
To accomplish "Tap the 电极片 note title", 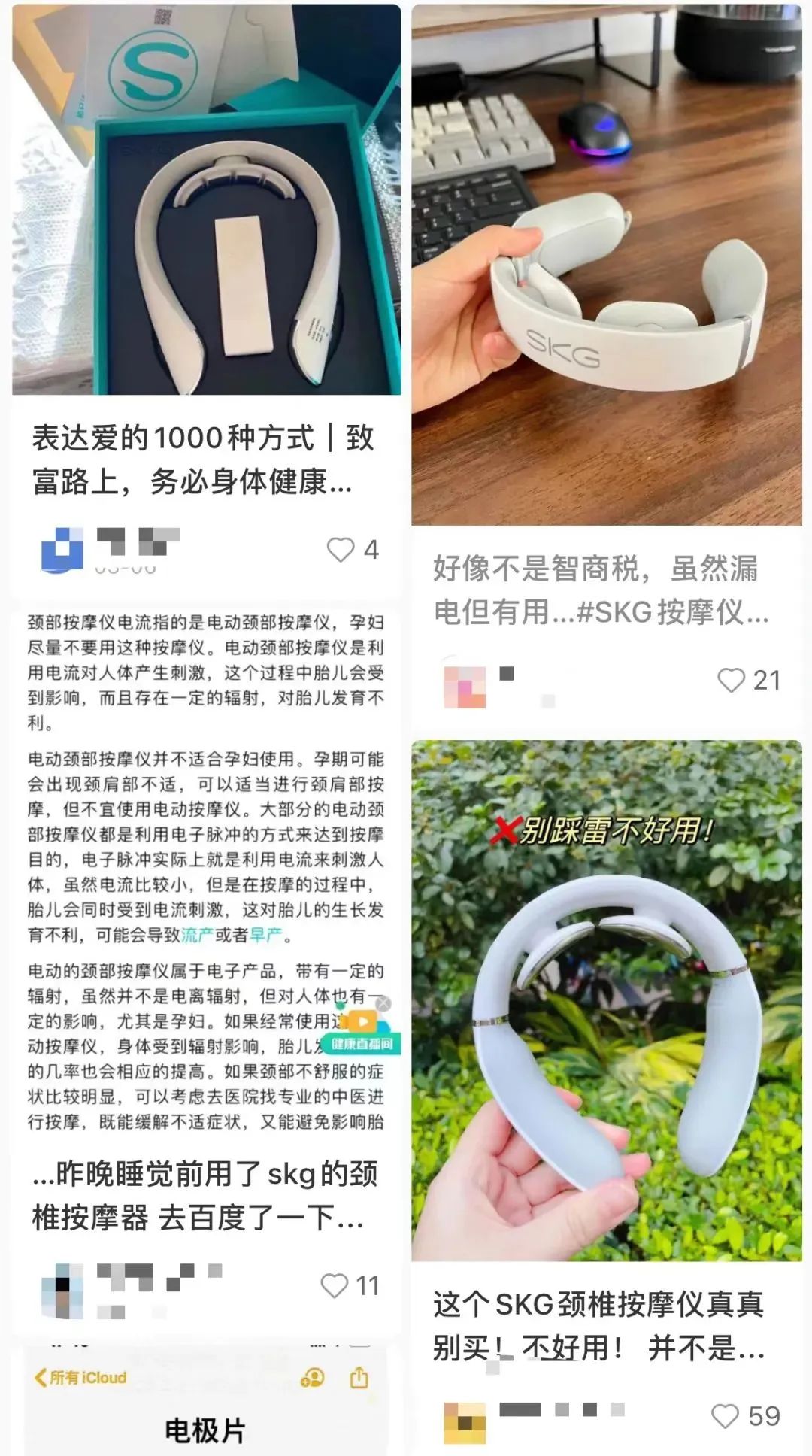I will click(205, 1427).
